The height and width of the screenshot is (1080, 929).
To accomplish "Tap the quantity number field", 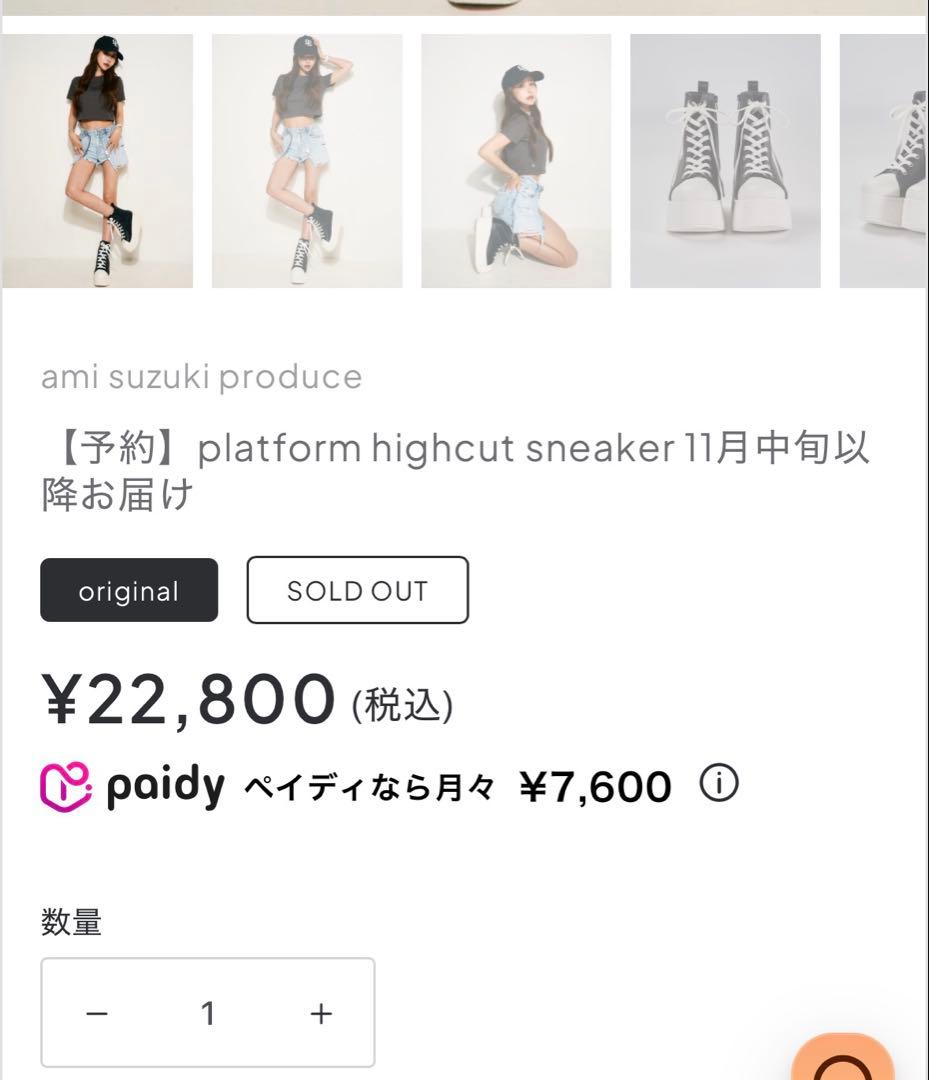I will [208, 1013].
